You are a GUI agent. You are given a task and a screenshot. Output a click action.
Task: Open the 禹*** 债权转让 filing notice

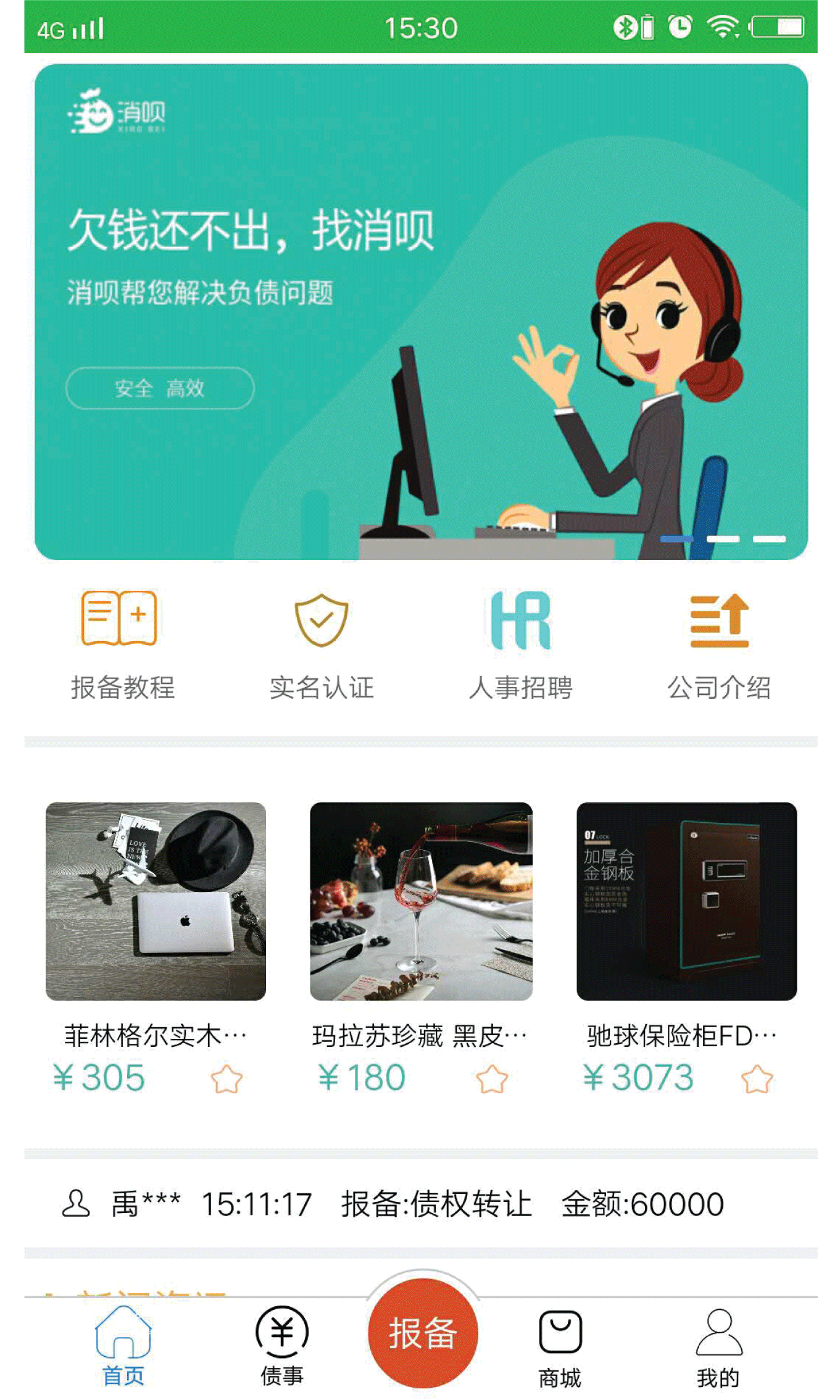(421, 1204)
